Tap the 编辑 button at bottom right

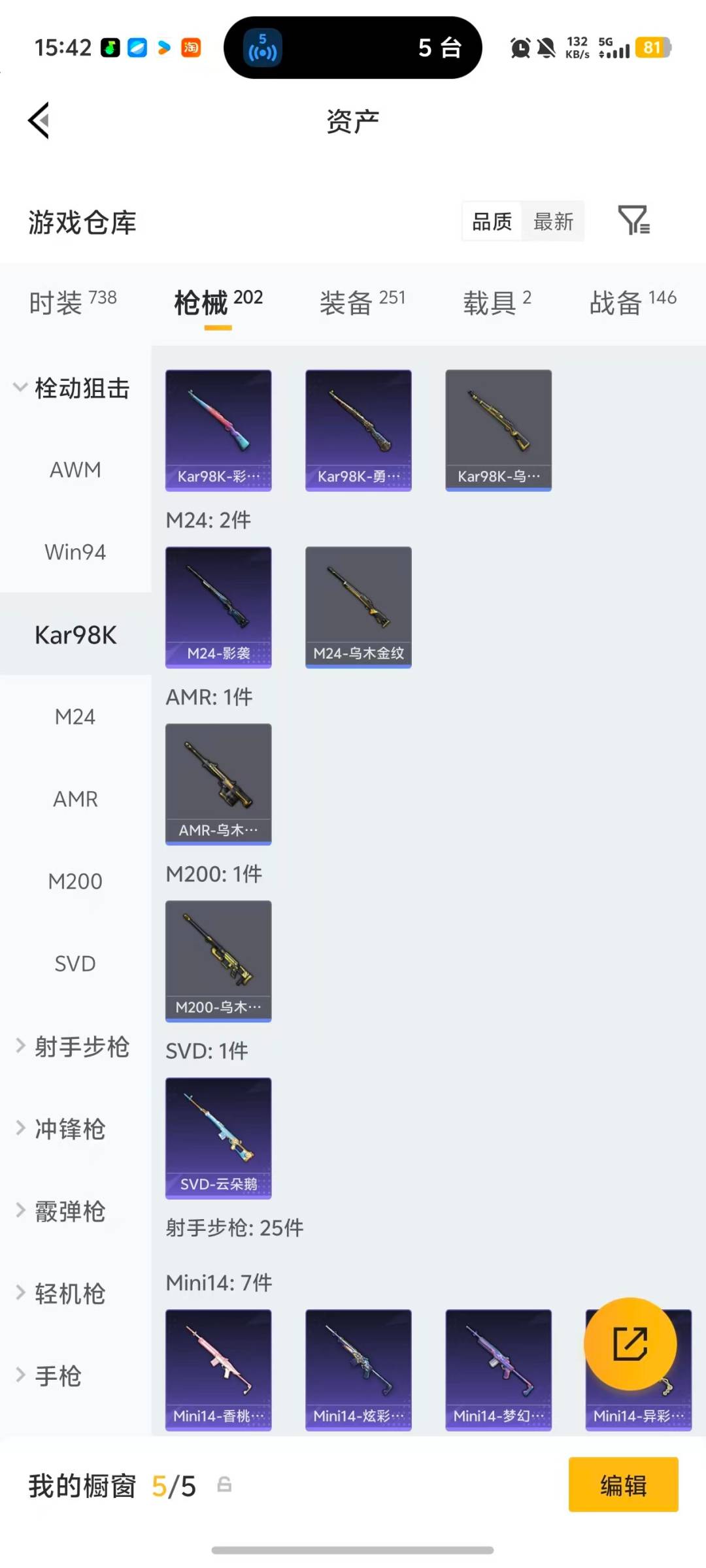tap(623, 1484)
